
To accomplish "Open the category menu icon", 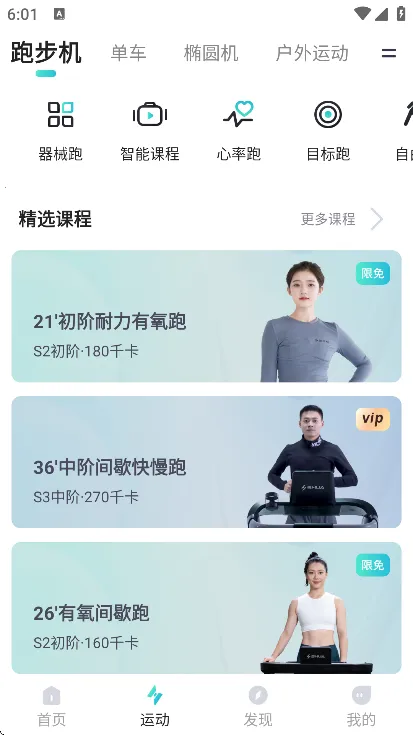I will [389, 53].
